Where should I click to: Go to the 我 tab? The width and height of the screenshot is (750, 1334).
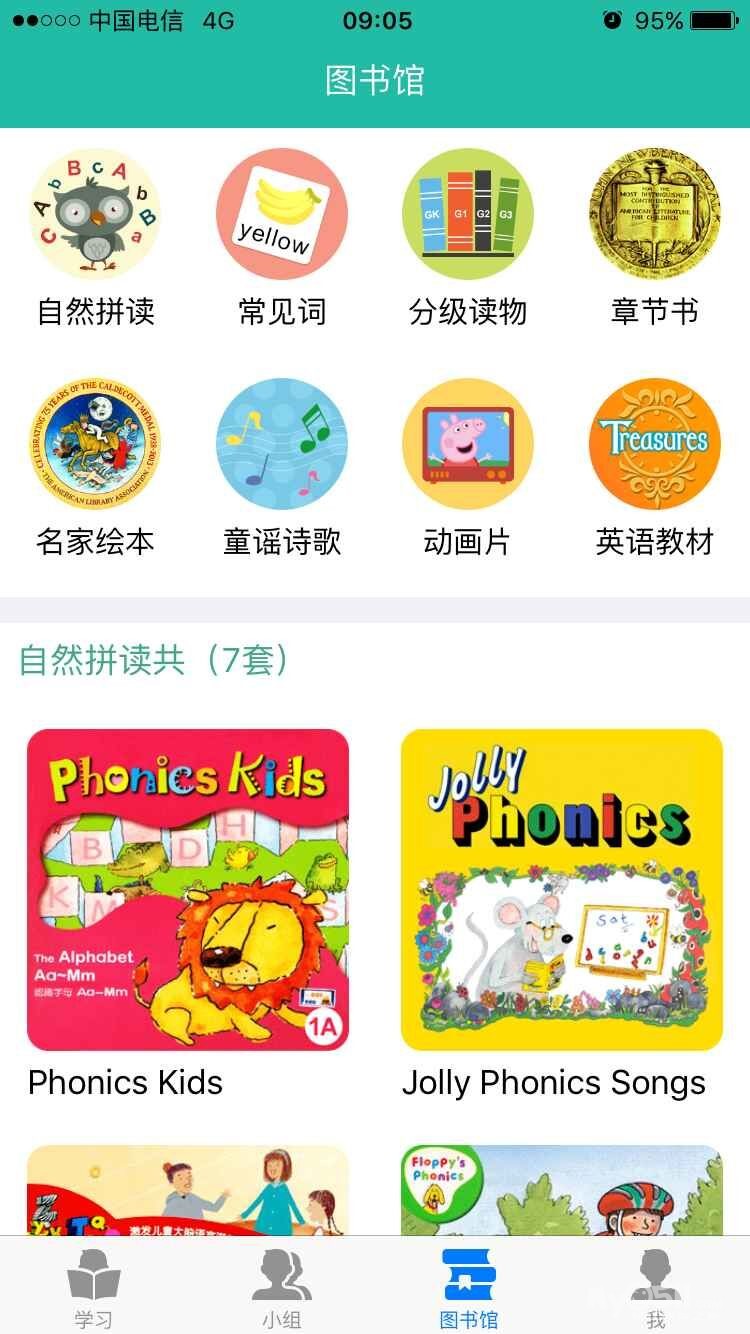[x=656, y=1288]
